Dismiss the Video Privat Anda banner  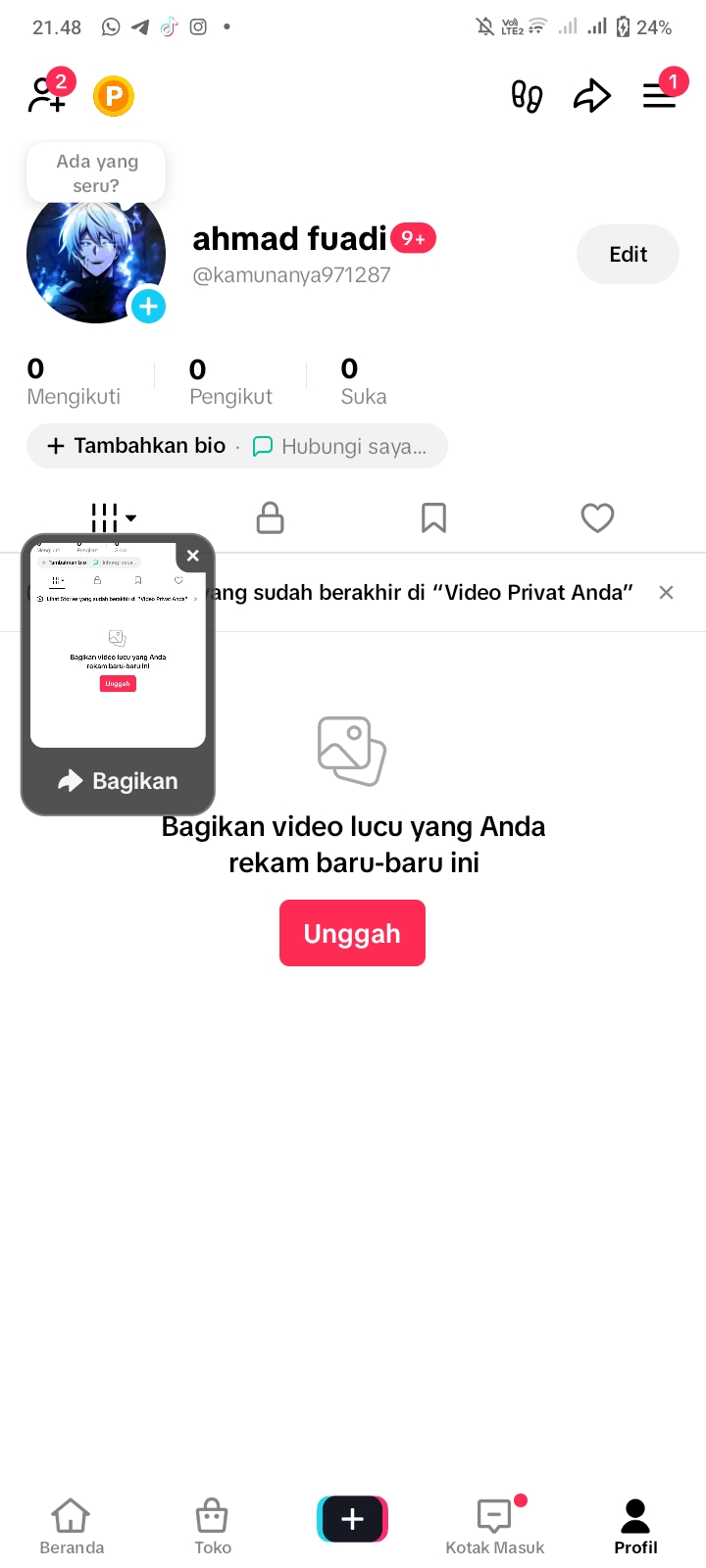666,593
